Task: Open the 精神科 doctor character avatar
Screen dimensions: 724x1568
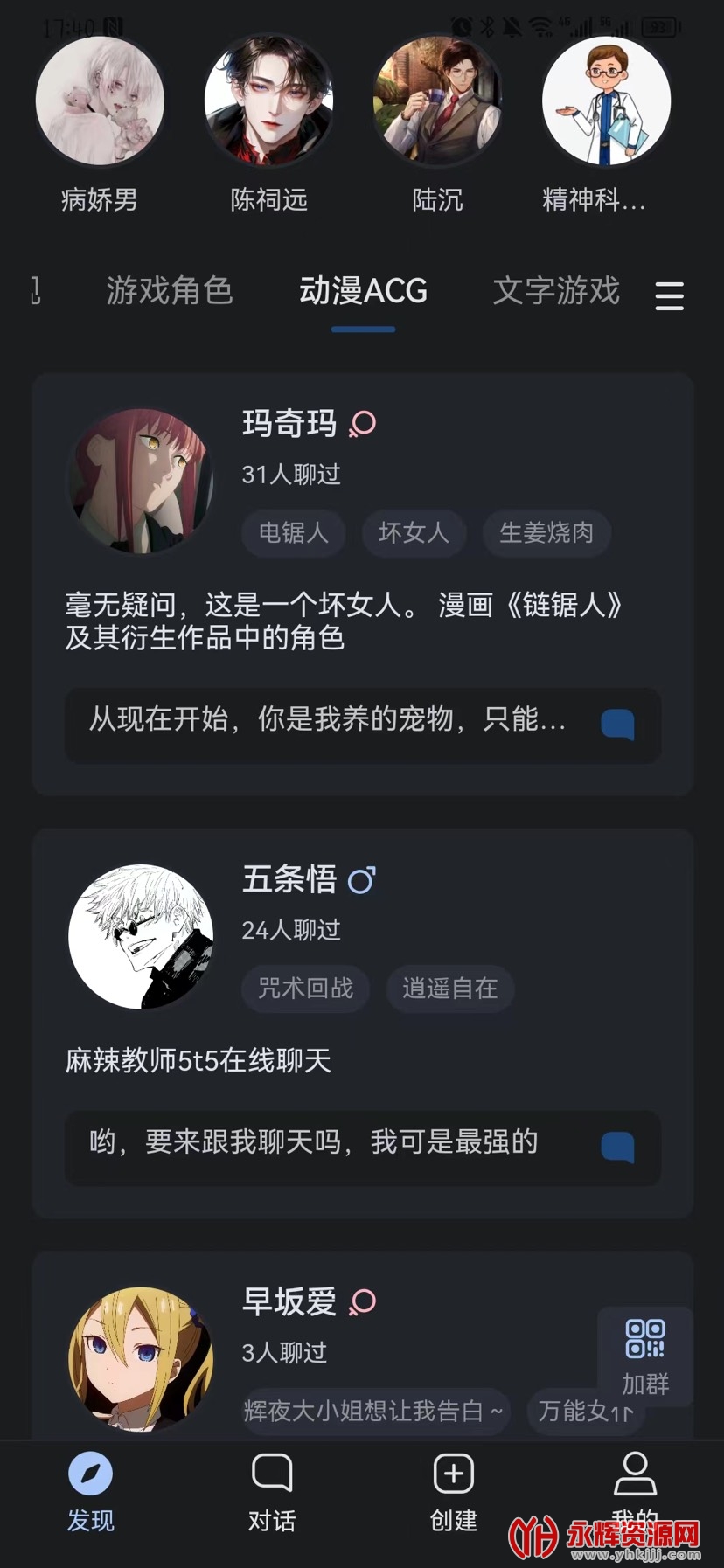Action: pos(606,101)
